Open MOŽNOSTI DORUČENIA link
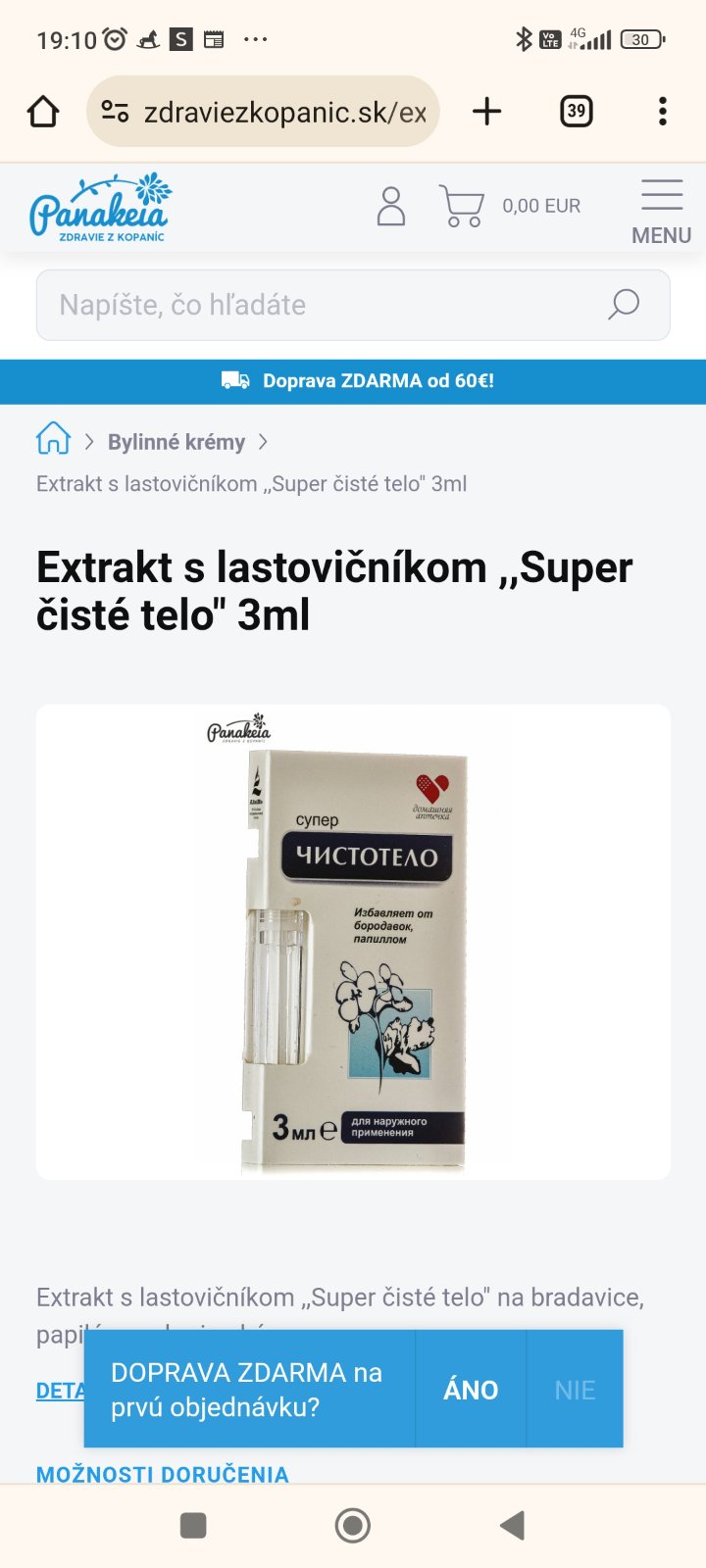The width and height of the screenshot is (706, 1568). [163, 1474]
